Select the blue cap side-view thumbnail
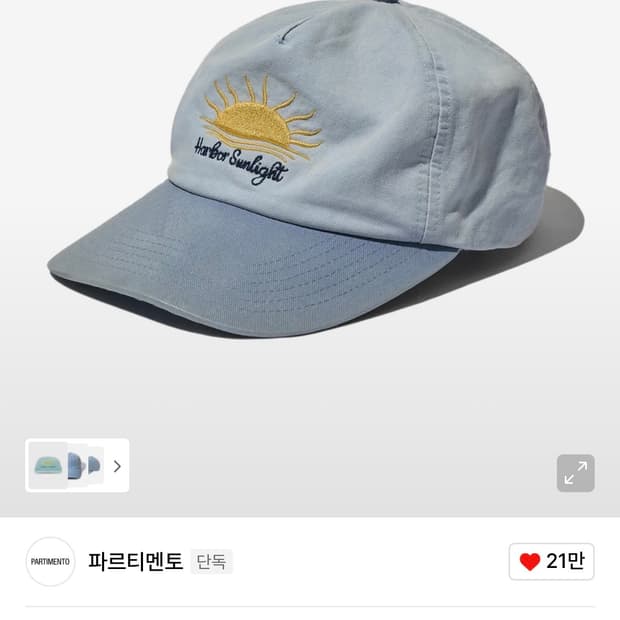Screen dimensions: 620x620 pos(77,465)
